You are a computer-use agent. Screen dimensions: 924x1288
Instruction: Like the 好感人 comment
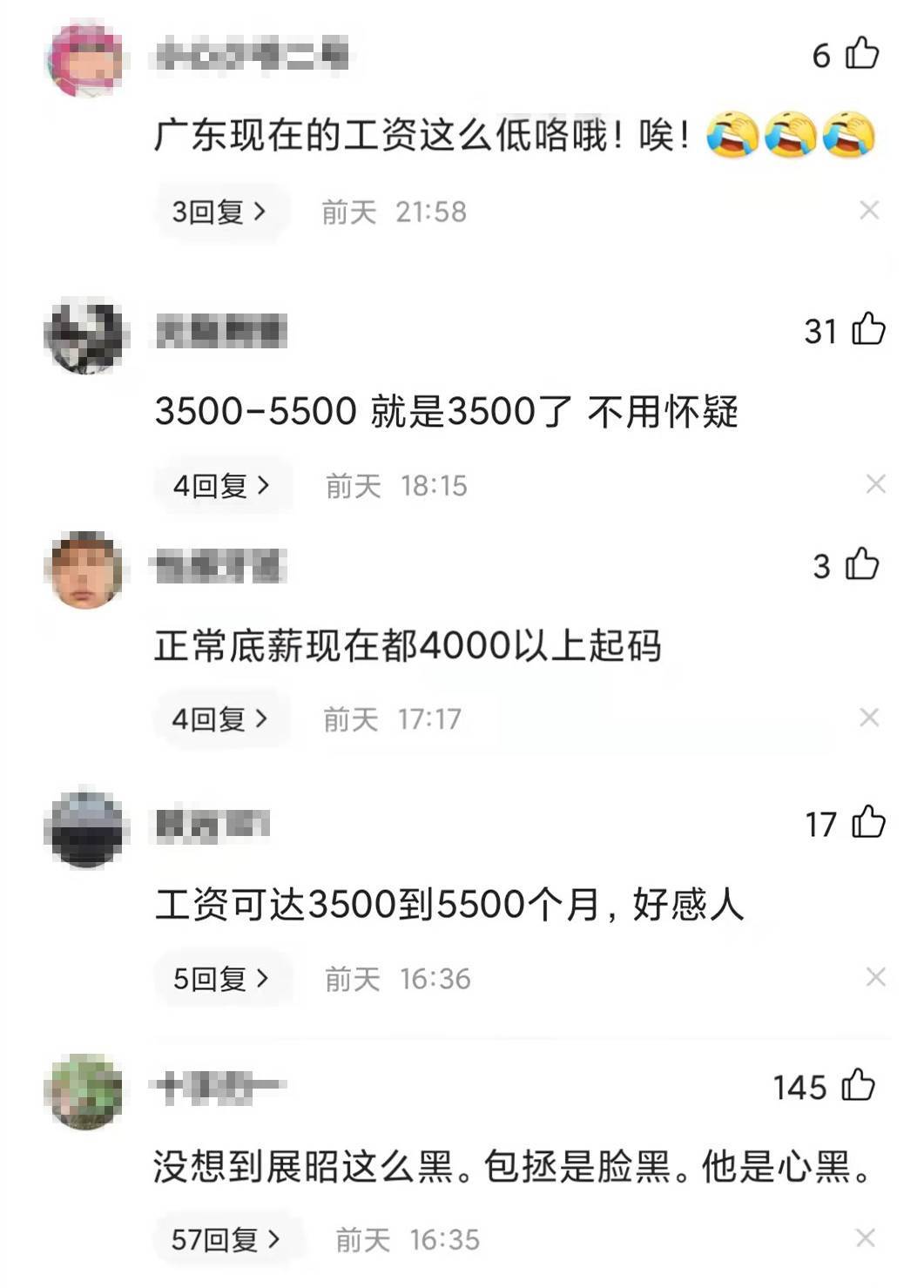[x=867, y=822]
